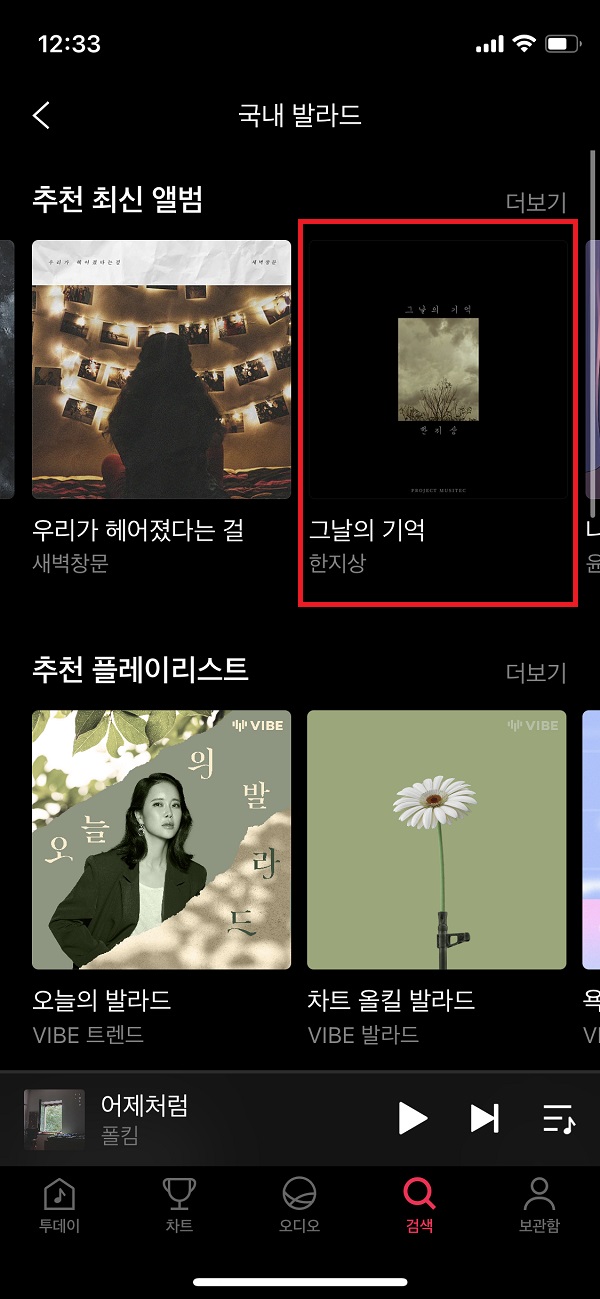
Task: Go back using the top-left arrow
Action: point(41,115)
